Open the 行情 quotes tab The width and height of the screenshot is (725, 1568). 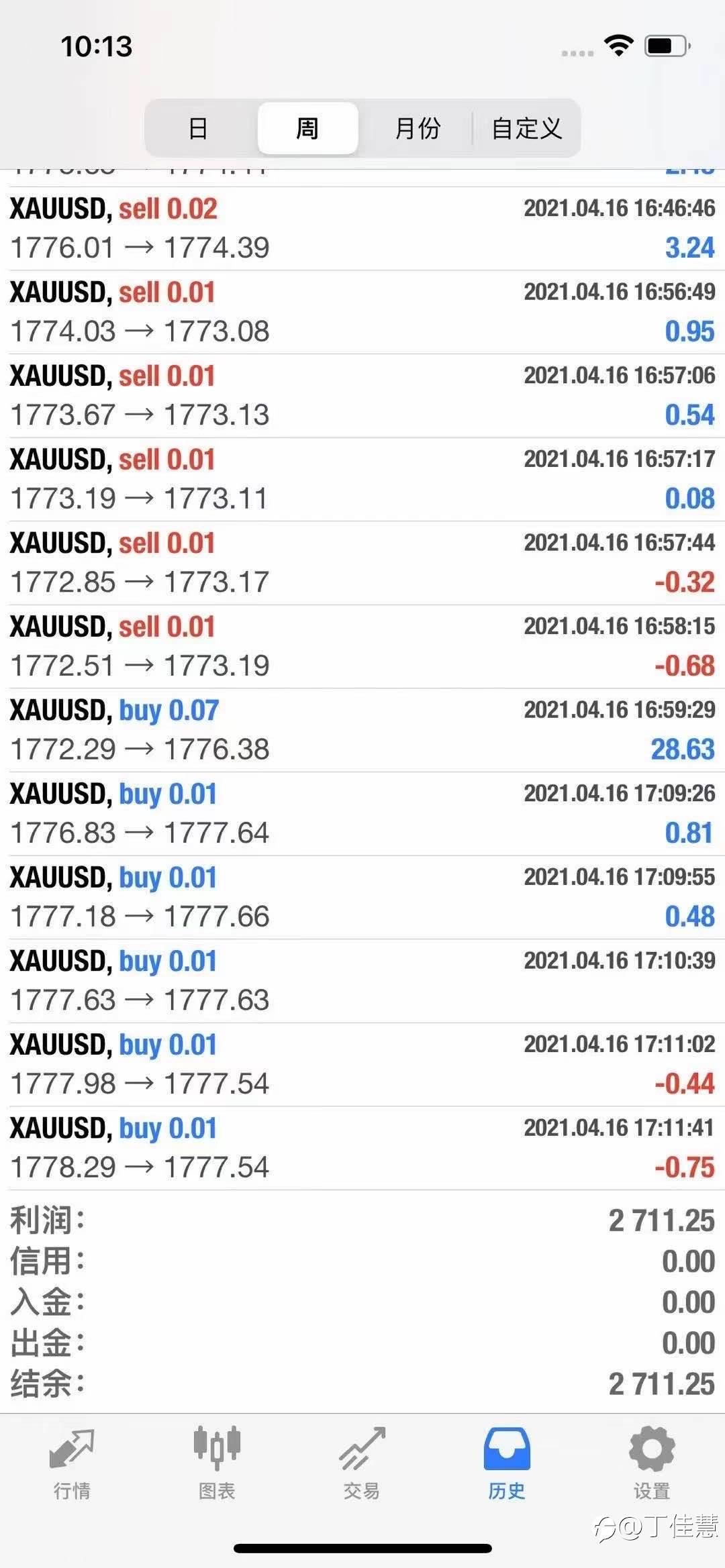point(72,1461)
